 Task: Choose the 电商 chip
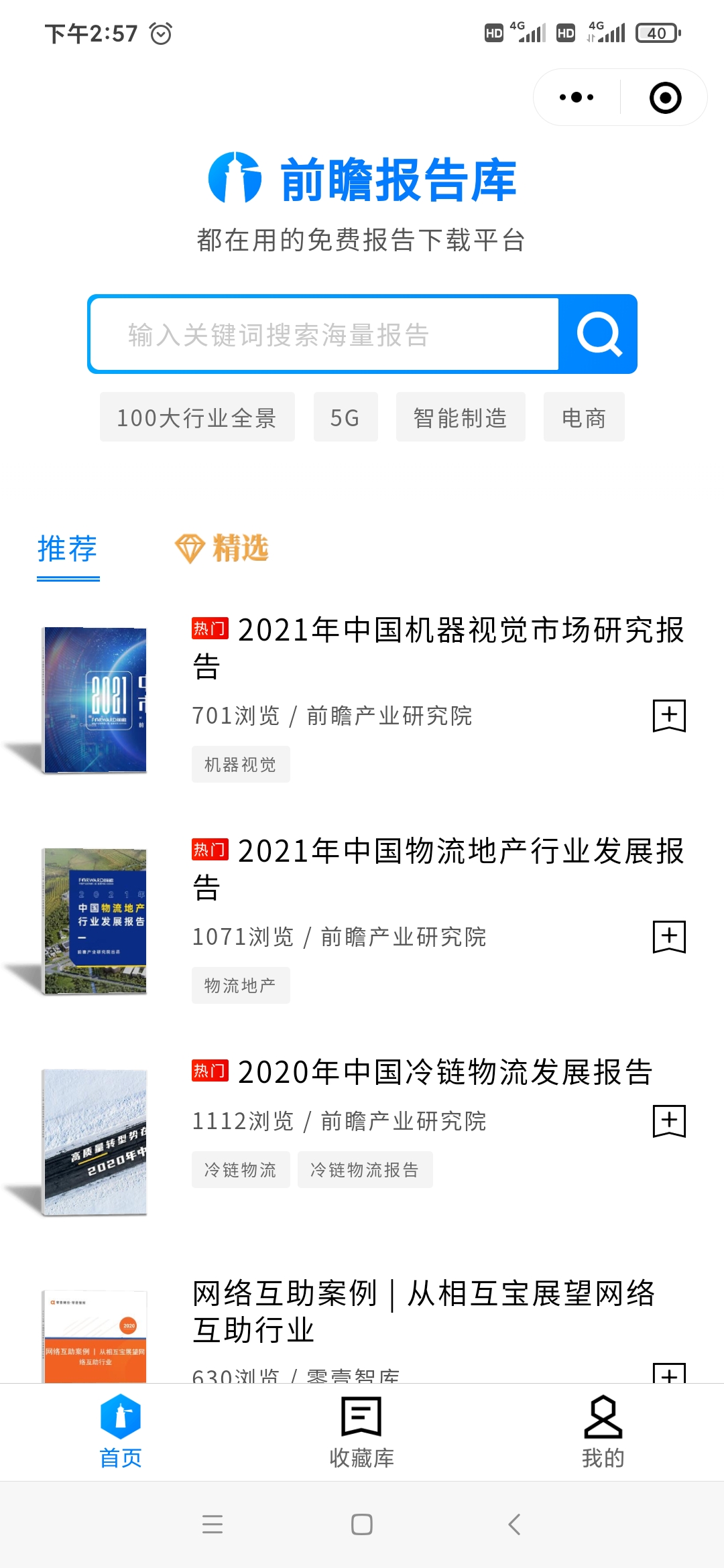pyautogui.click(x=584, y=417)
